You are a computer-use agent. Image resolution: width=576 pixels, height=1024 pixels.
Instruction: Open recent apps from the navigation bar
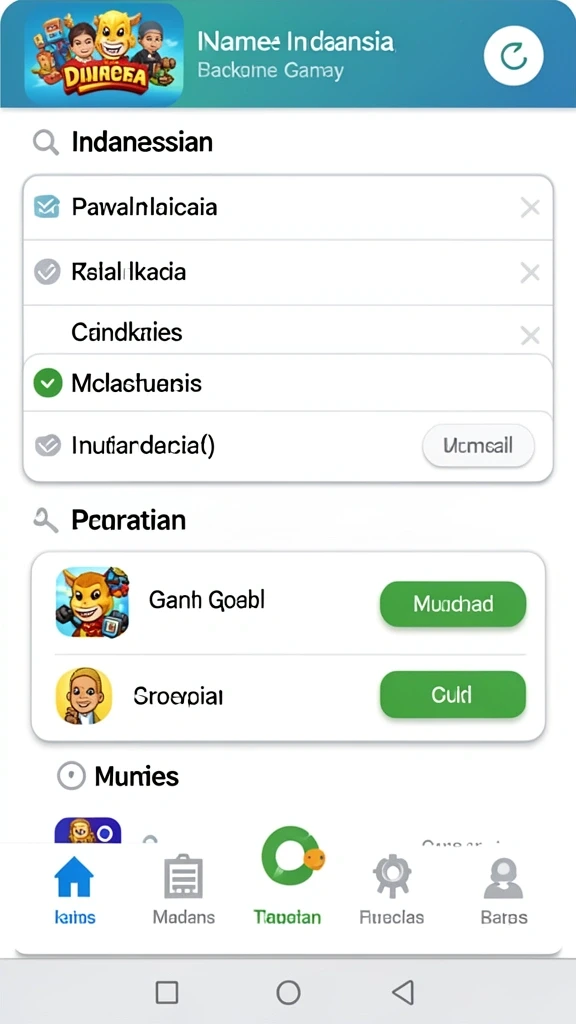[x=167, y=992]
